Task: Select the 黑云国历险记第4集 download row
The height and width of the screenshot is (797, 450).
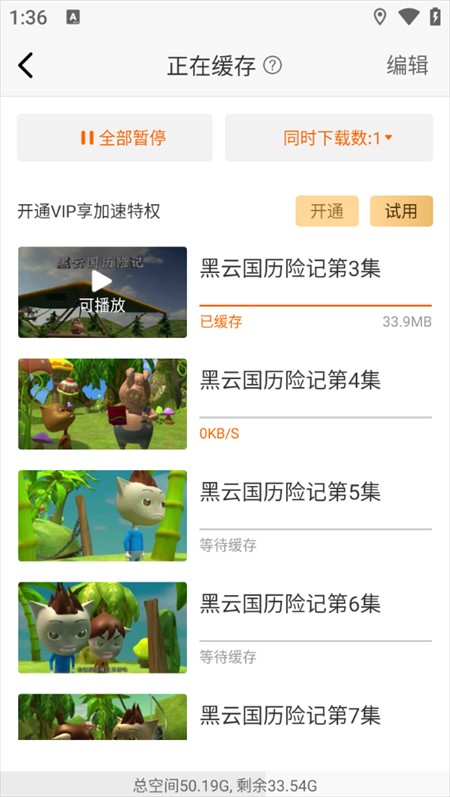Action: (x=225, y=404)
